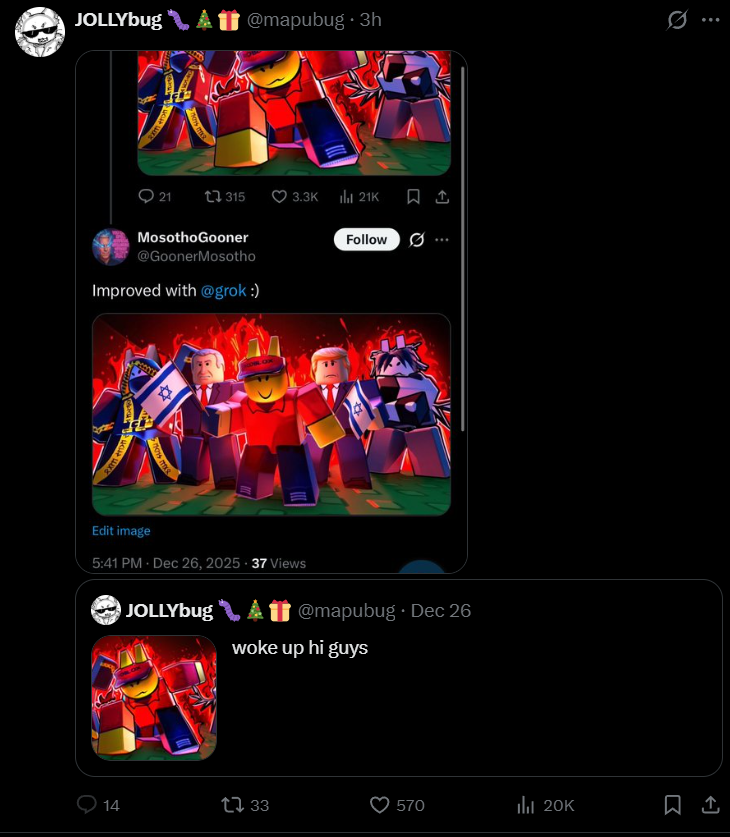This screenshot has width=730, height=837.
Task: Open the post's overflow menu
Action: pos(710,20)
